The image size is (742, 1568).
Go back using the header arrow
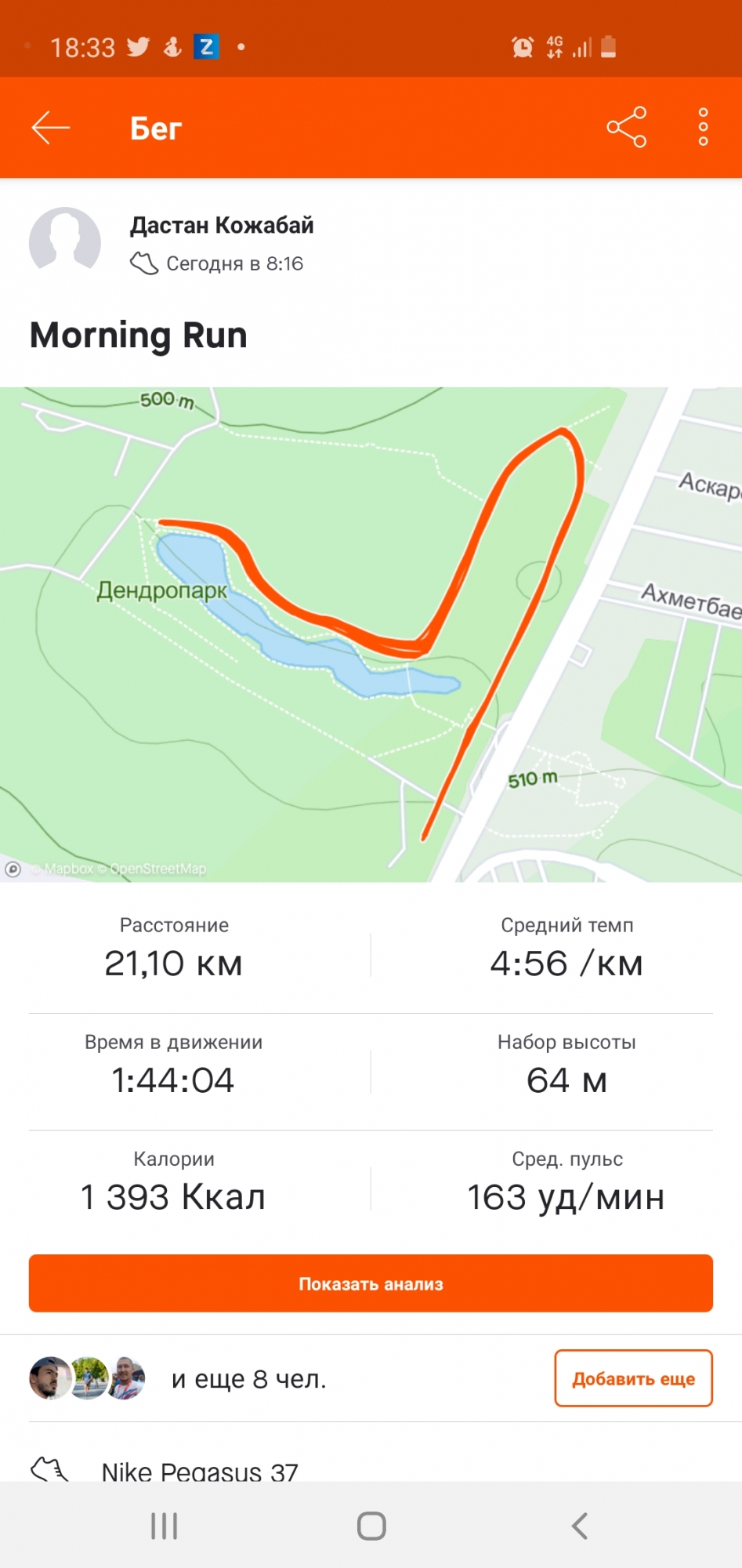pyautogui.click(x=51, y=128)
